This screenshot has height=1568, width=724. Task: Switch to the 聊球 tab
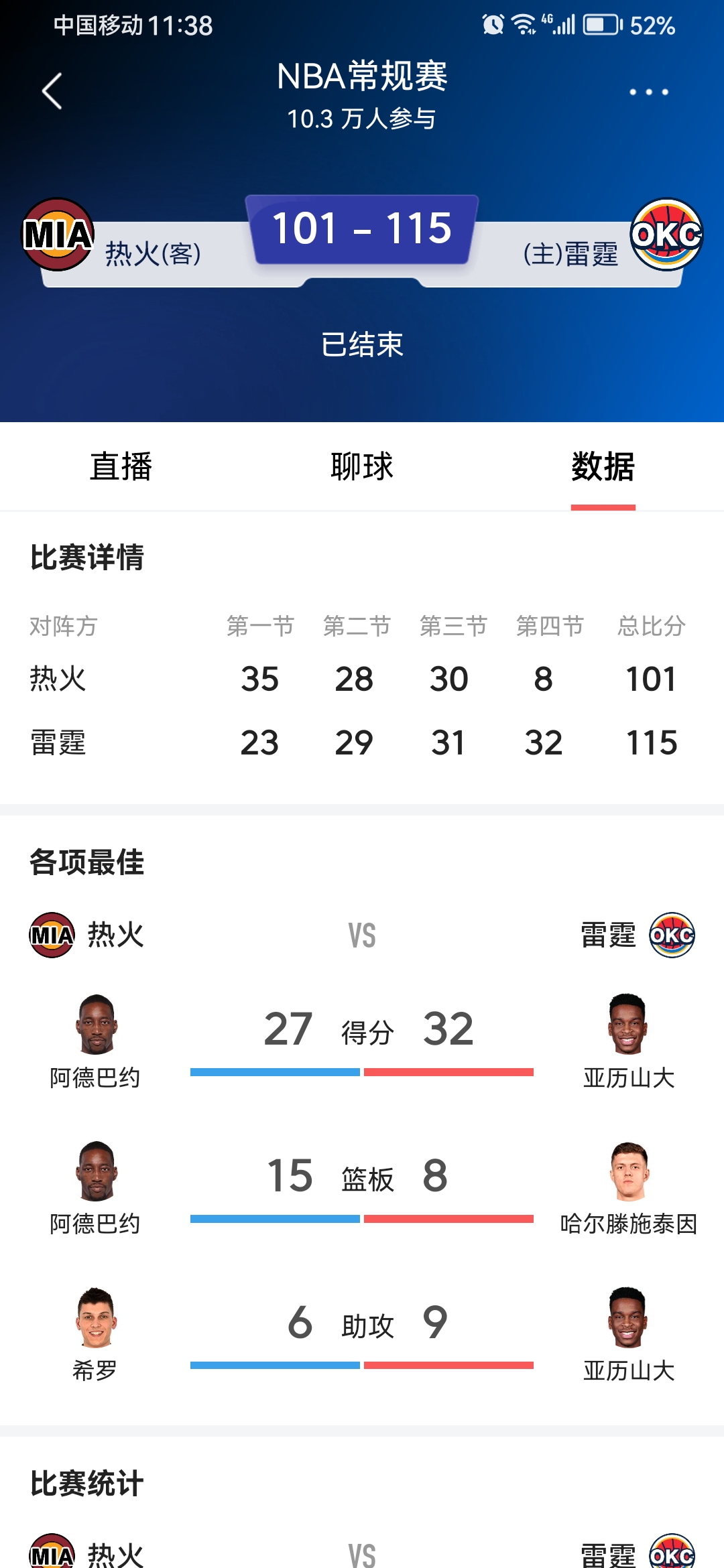(x=362, y=466)
